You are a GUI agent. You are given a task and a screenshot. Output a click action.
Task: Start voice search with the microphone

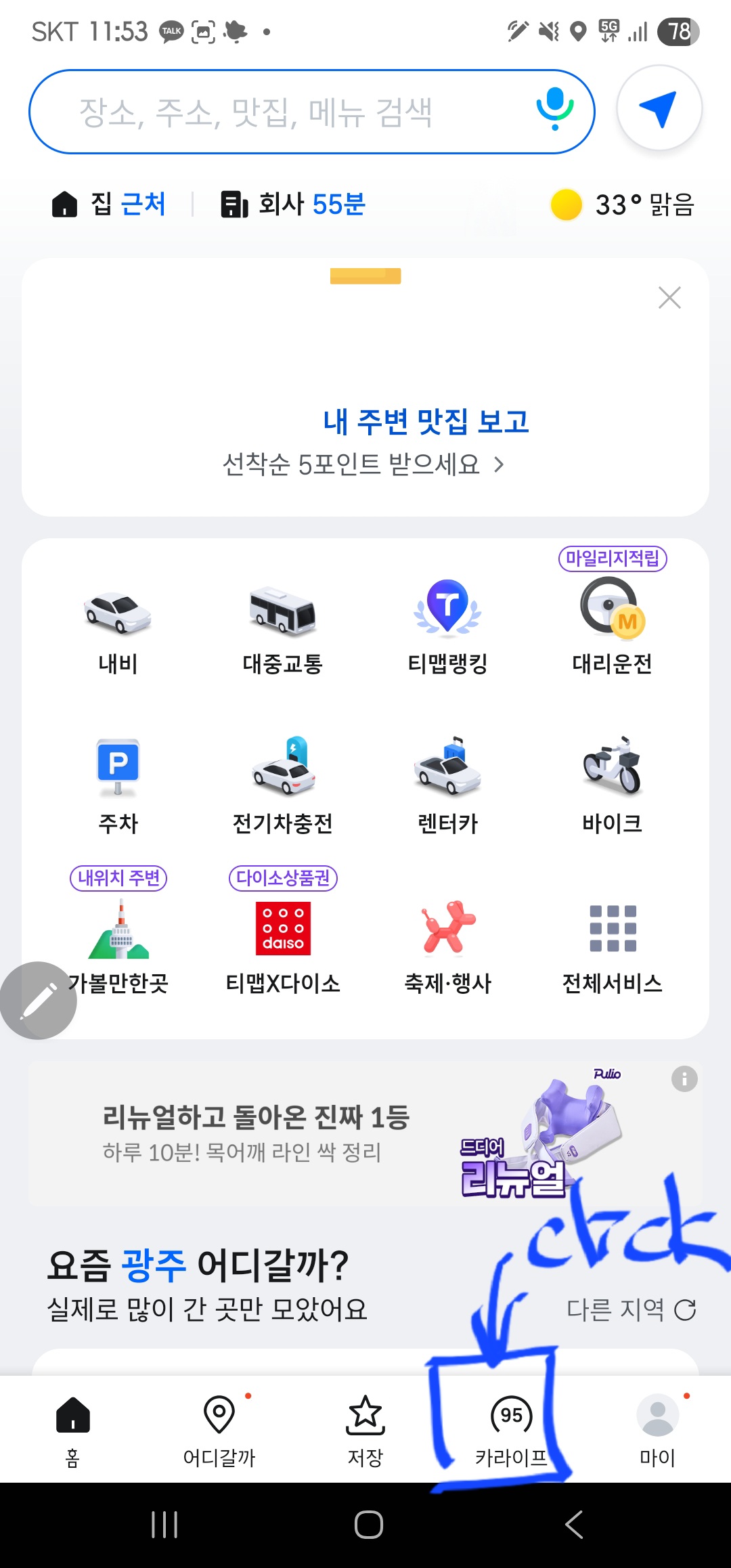[x=554, y=109]
